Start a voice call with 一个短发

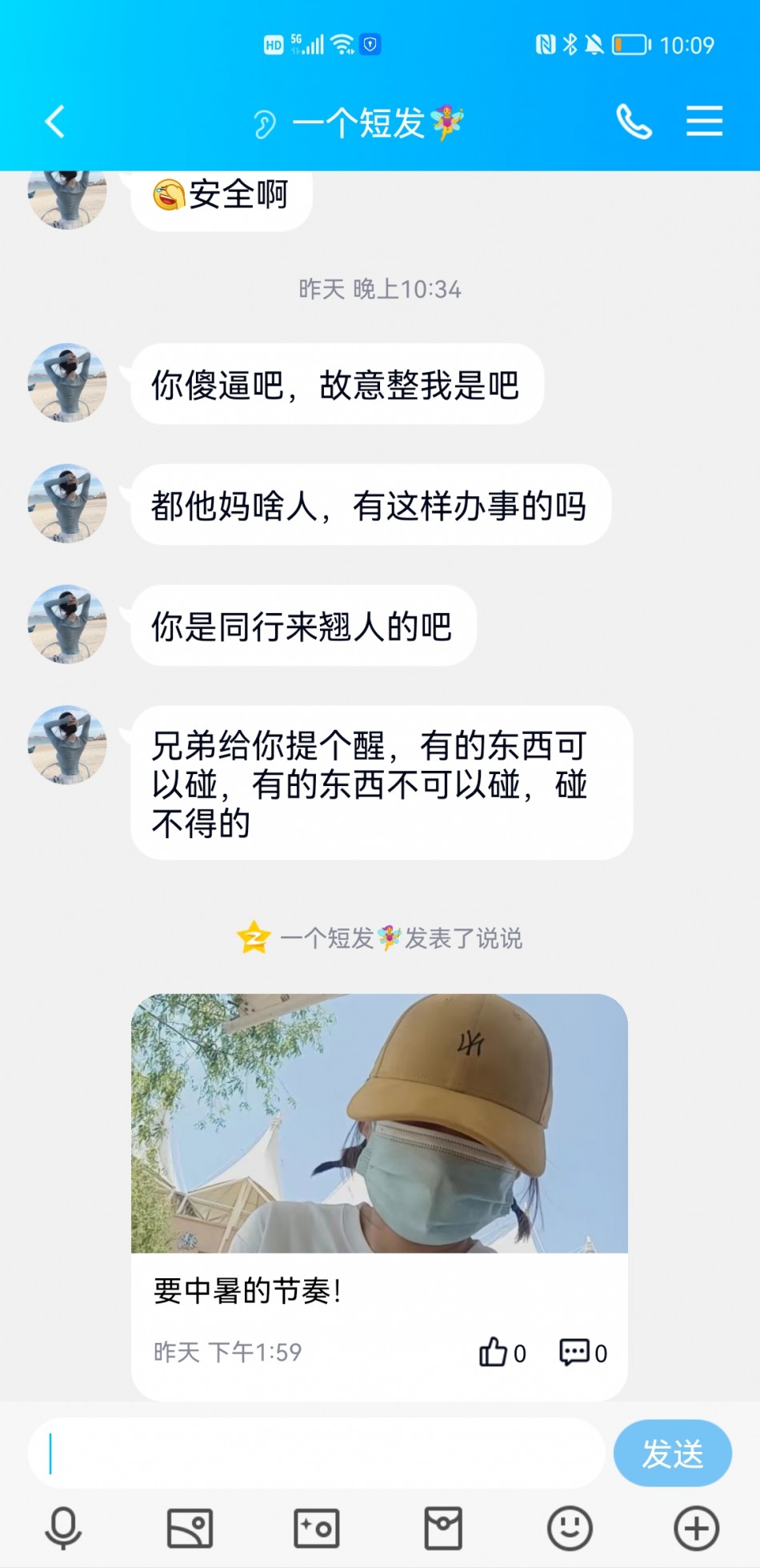tap(634, 122)
